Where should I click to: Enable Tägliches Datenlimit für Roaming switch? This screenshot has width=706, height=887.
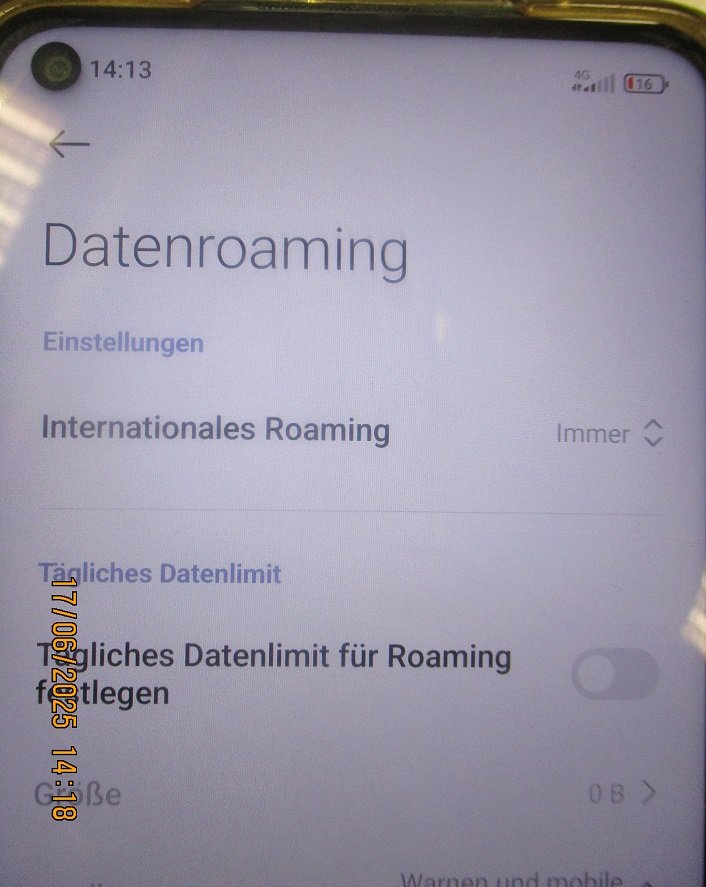(614, 675)
